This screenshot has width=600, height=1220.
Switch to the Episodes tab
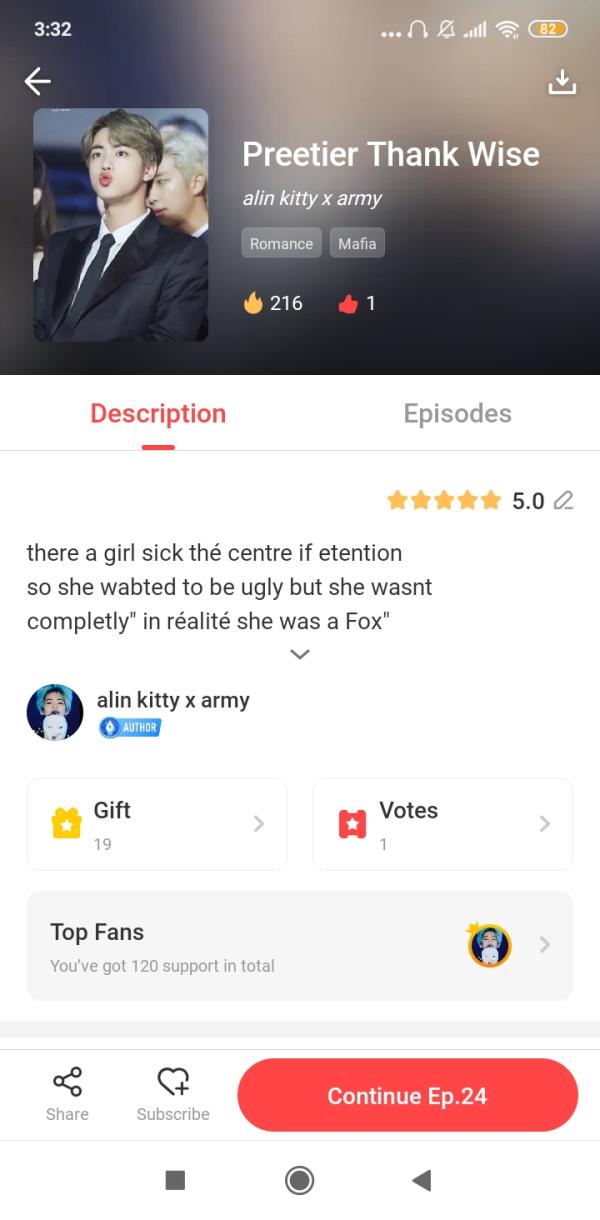pos(457,414)
